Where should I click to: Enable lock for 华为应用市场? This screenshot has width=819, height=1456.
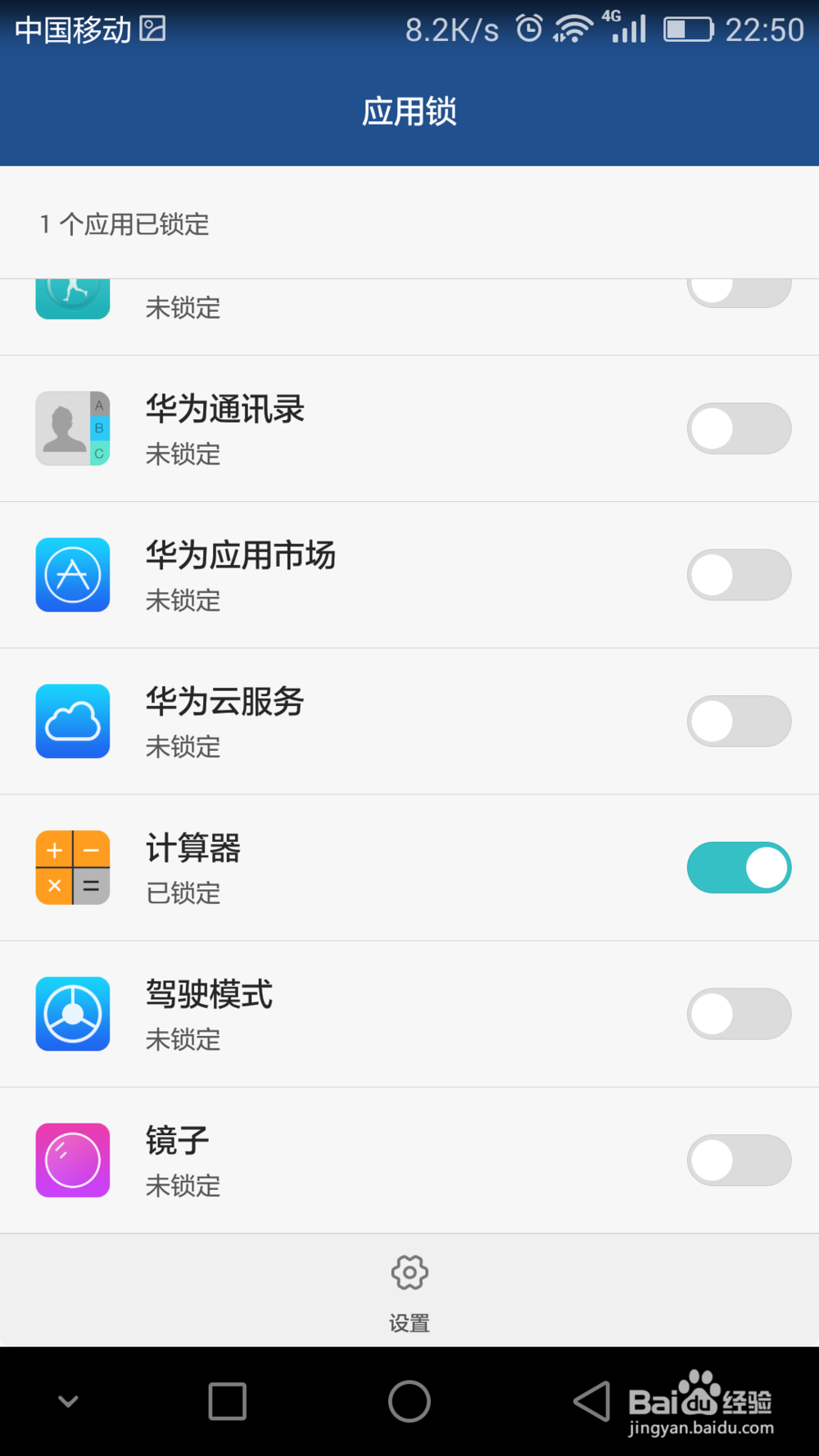738,574
